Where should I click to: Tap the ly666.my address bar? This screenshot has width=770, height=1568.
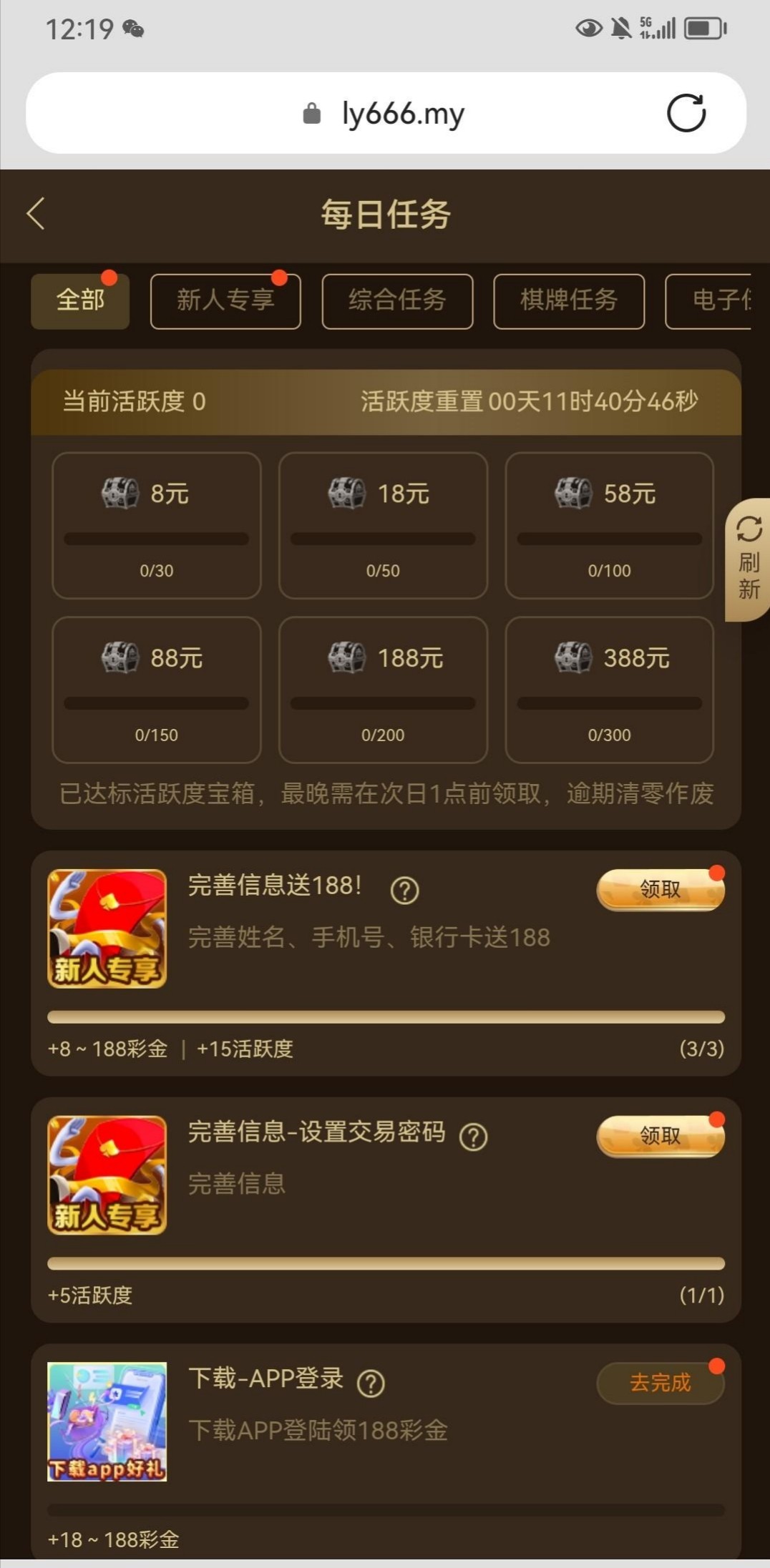click(386, 113)
